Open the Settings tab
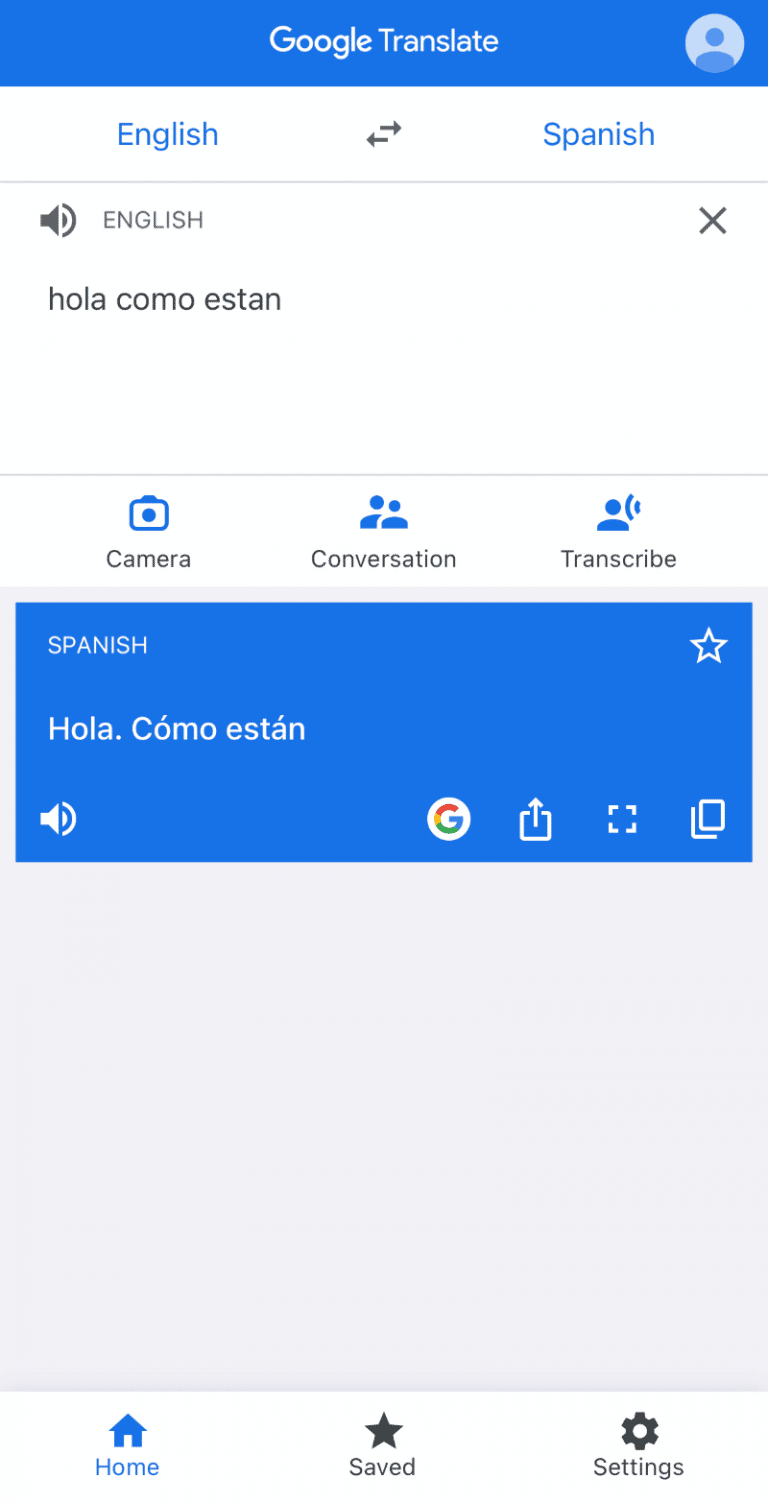 [x=638, y=1444]
